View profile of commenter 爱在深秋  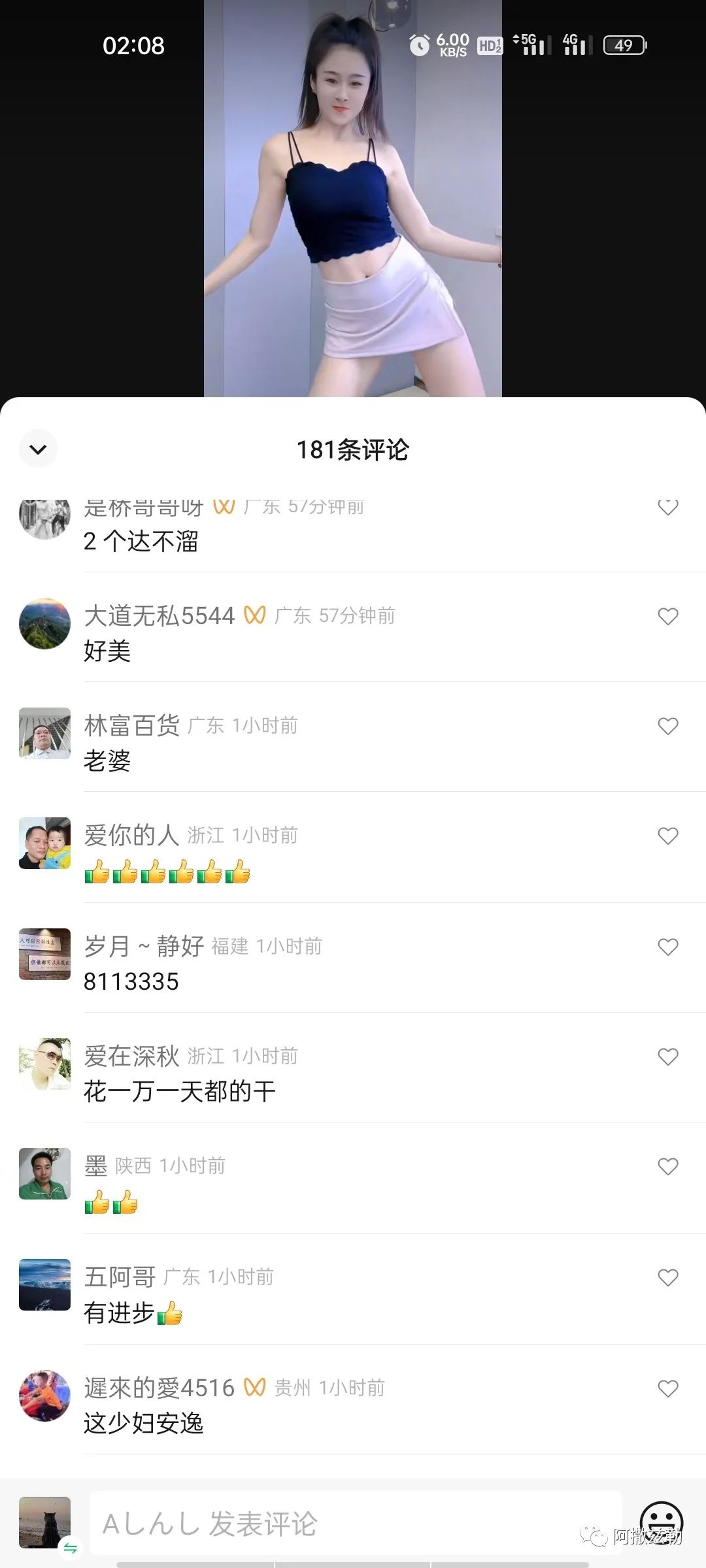(x=44, y=1064)
